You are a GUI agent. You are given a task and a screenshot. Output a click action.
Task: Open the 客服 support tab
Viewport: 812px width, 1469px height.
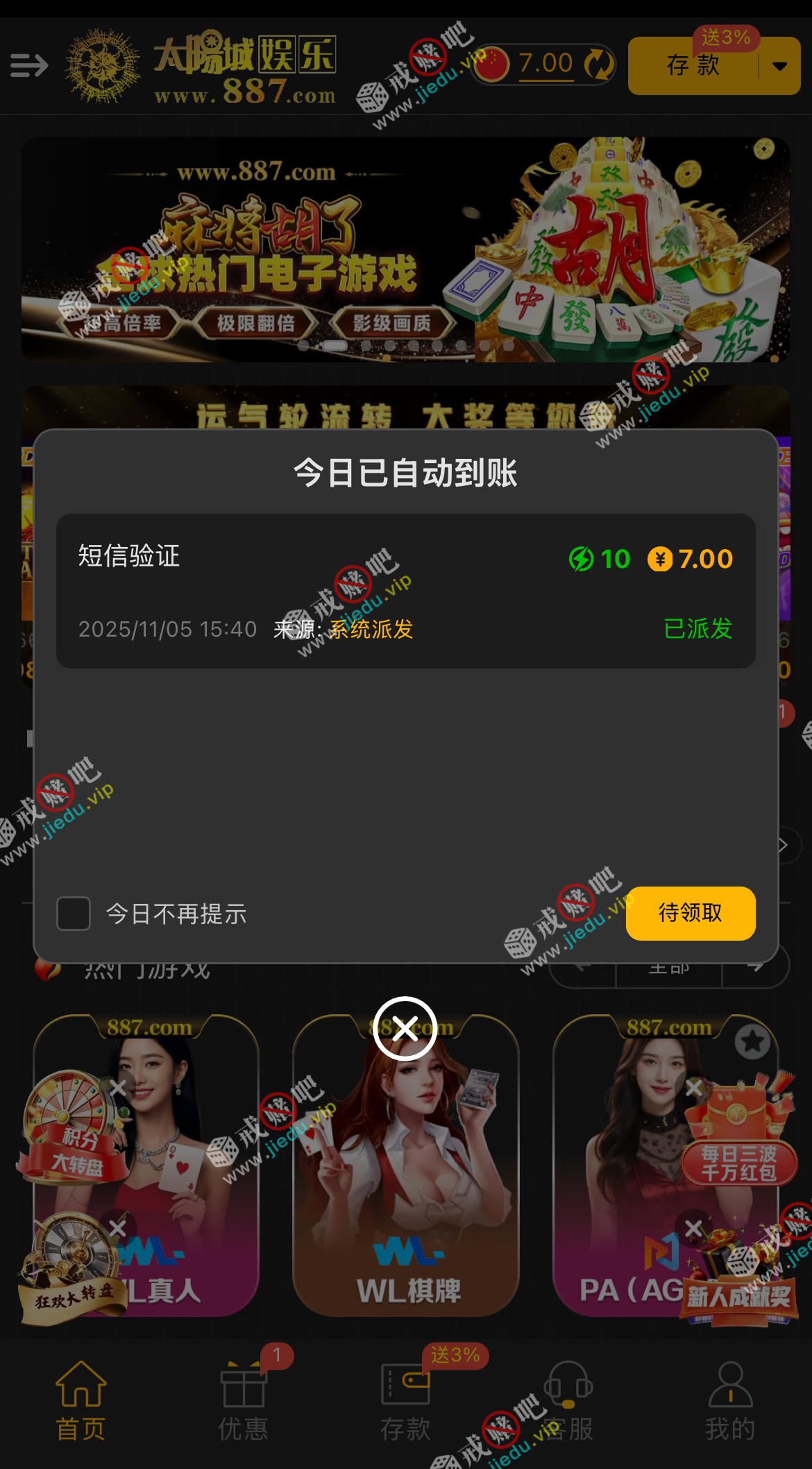pyautogui.click(x=568, y=1402)
